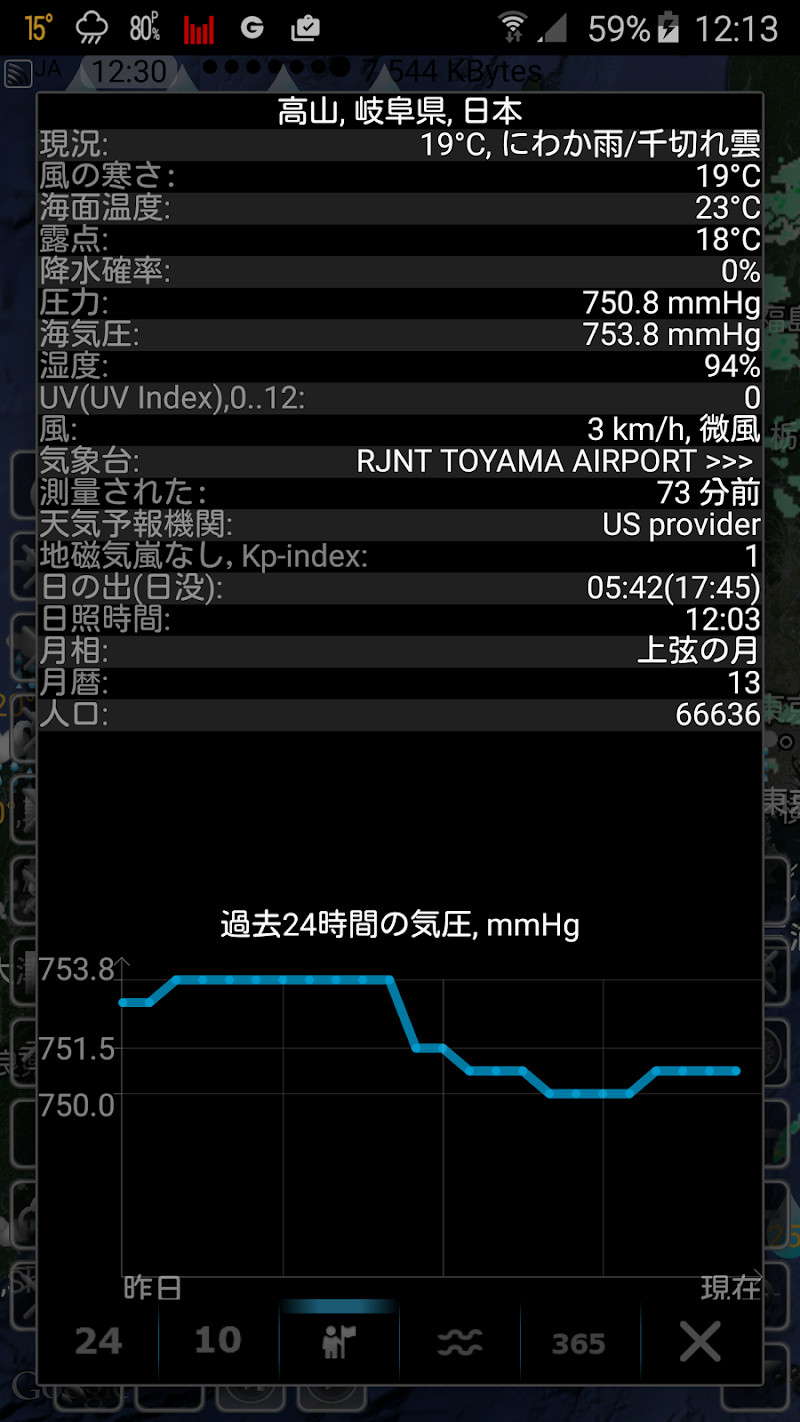Viewport: 800px width, 1422px height.
Task: Open the RJNT TOYAMA AIRPORT station link
Action: [x=555, y=461]
